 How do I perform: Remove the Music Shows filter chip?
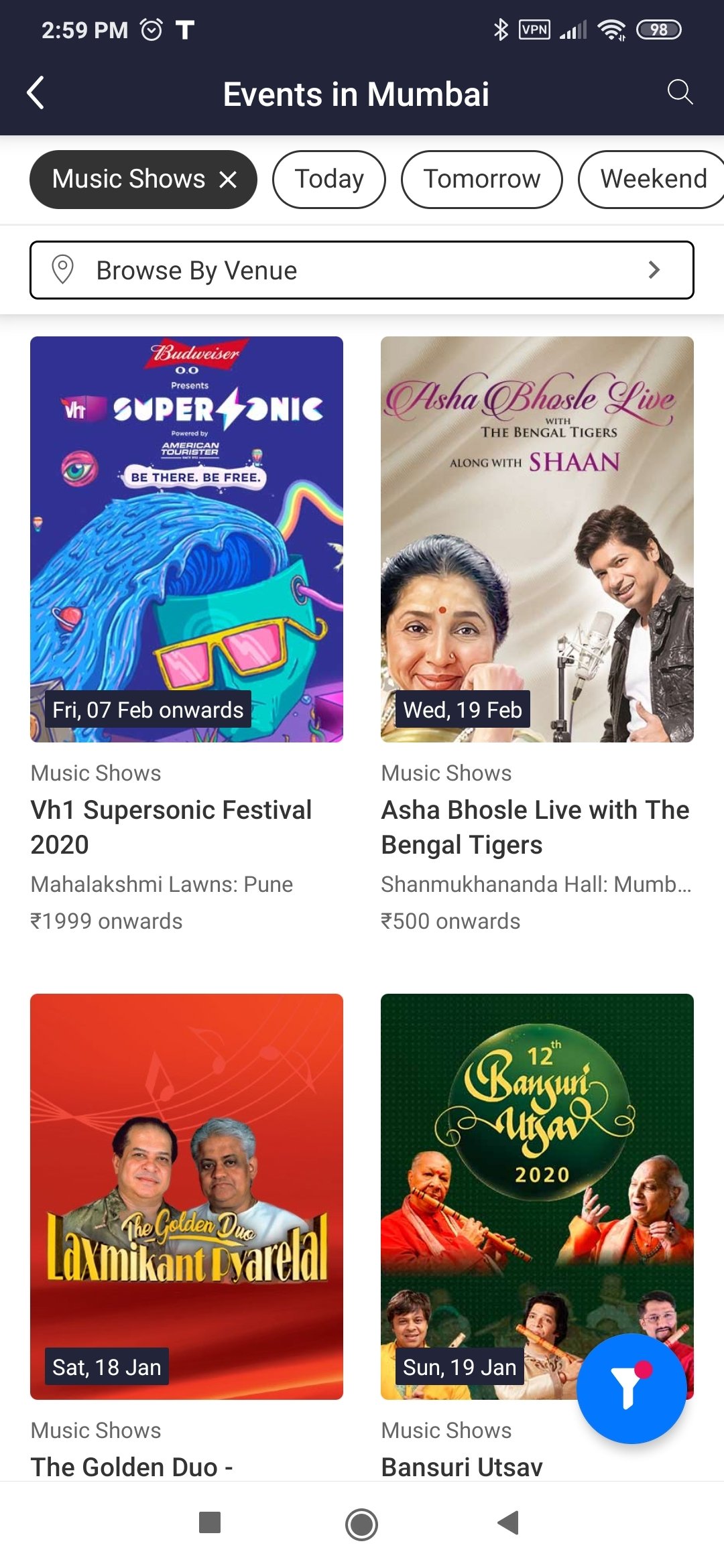[x=228, y=180]
